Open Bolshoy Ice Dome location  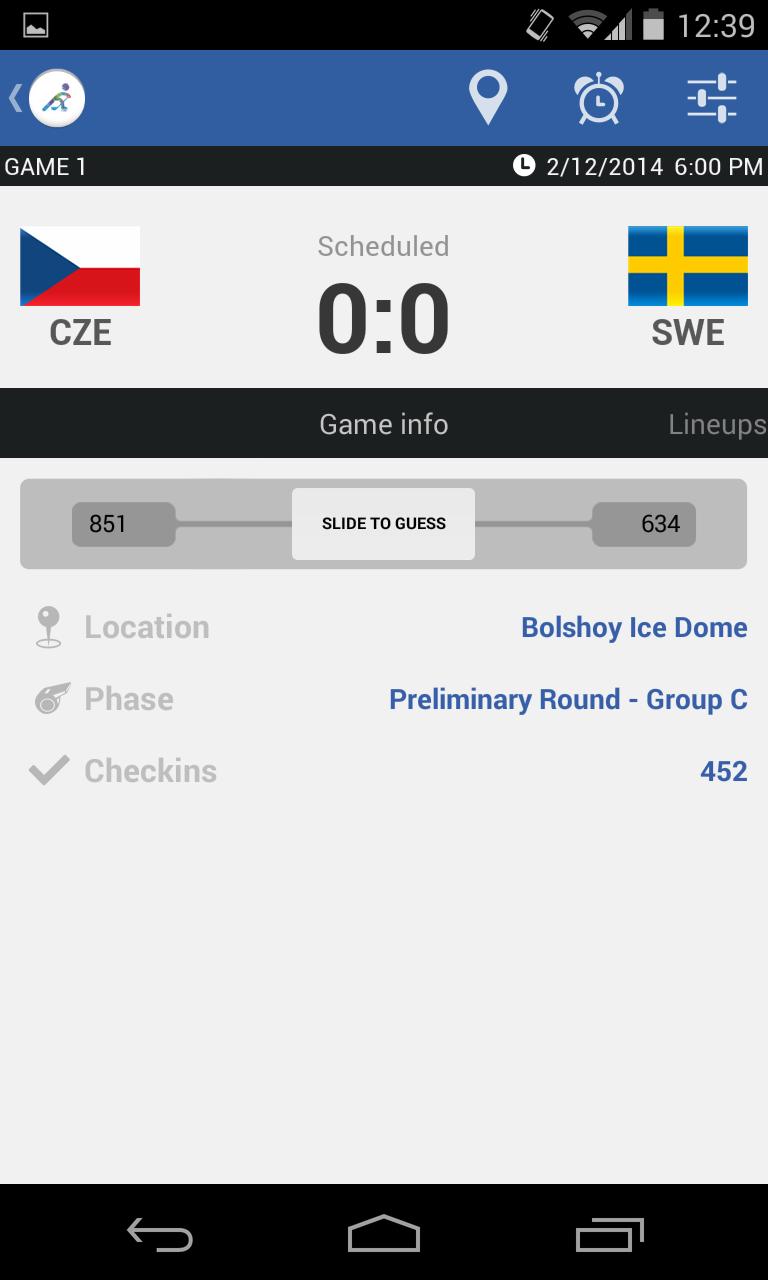633,627
